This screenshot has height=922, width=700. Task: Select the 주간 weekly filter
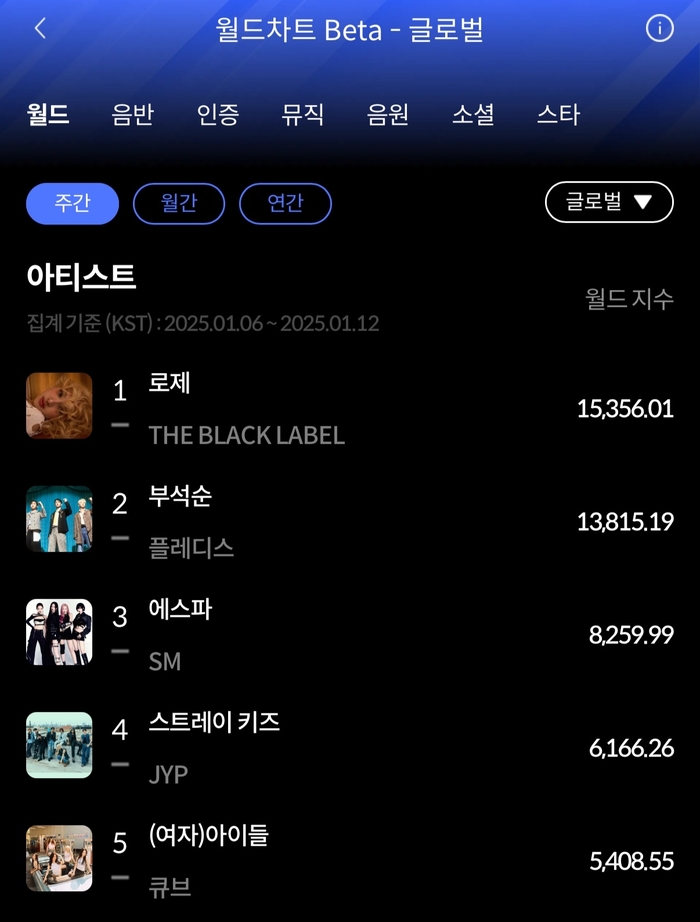(72, 203)
